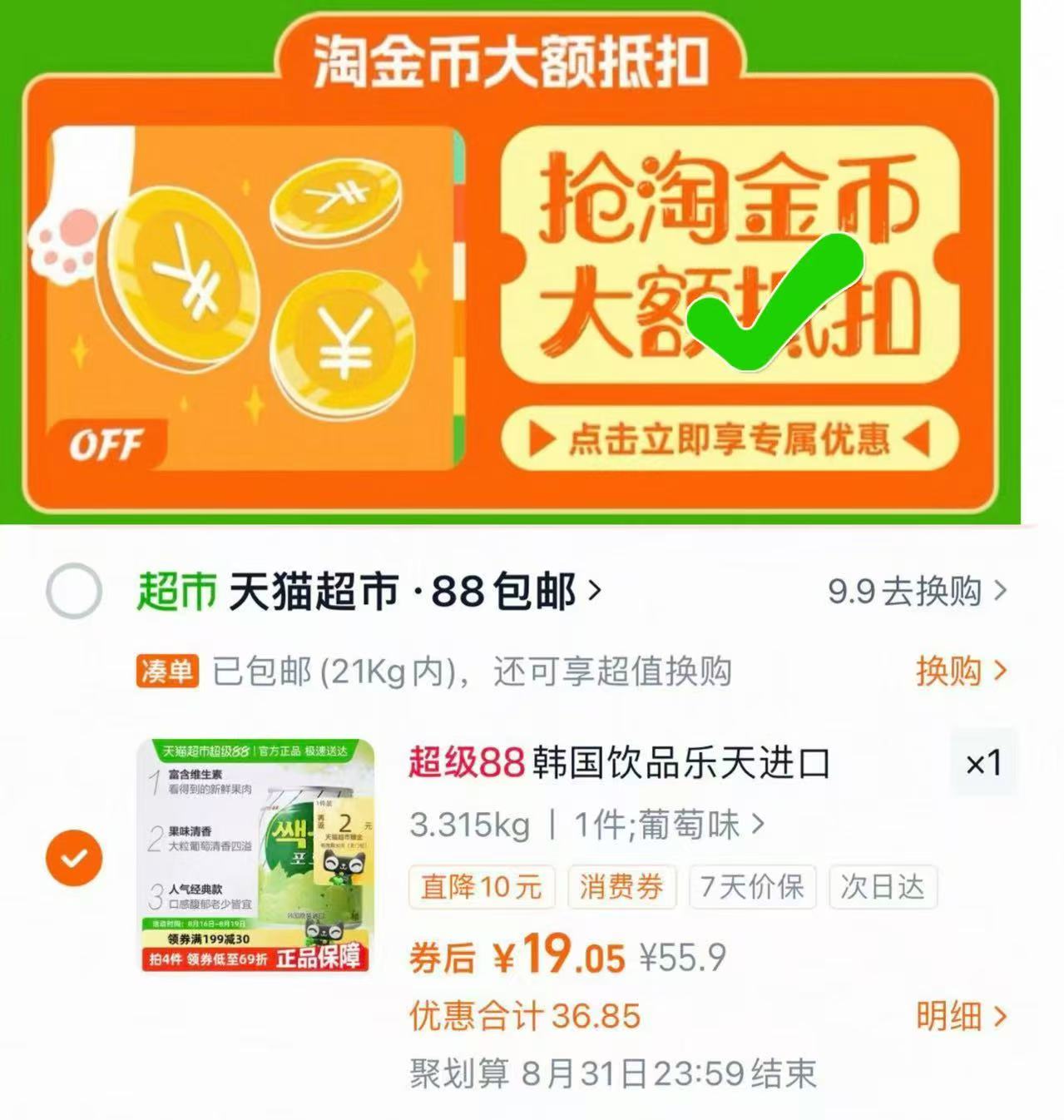This screenshot has width=1064, height=1120.
Task: Click the grape drink product thumbnail
Action: [x=254, y=857]
